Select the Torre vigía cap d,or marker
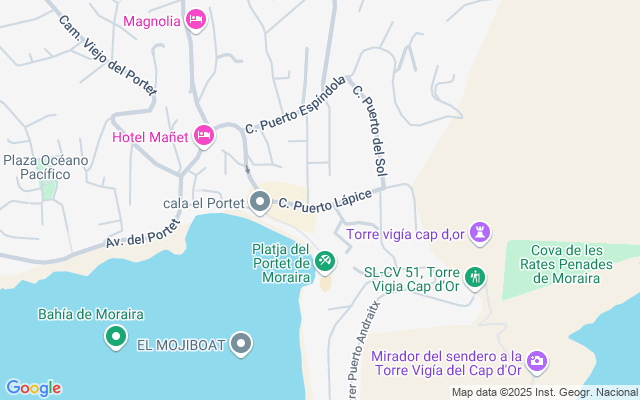 (480, 233)
